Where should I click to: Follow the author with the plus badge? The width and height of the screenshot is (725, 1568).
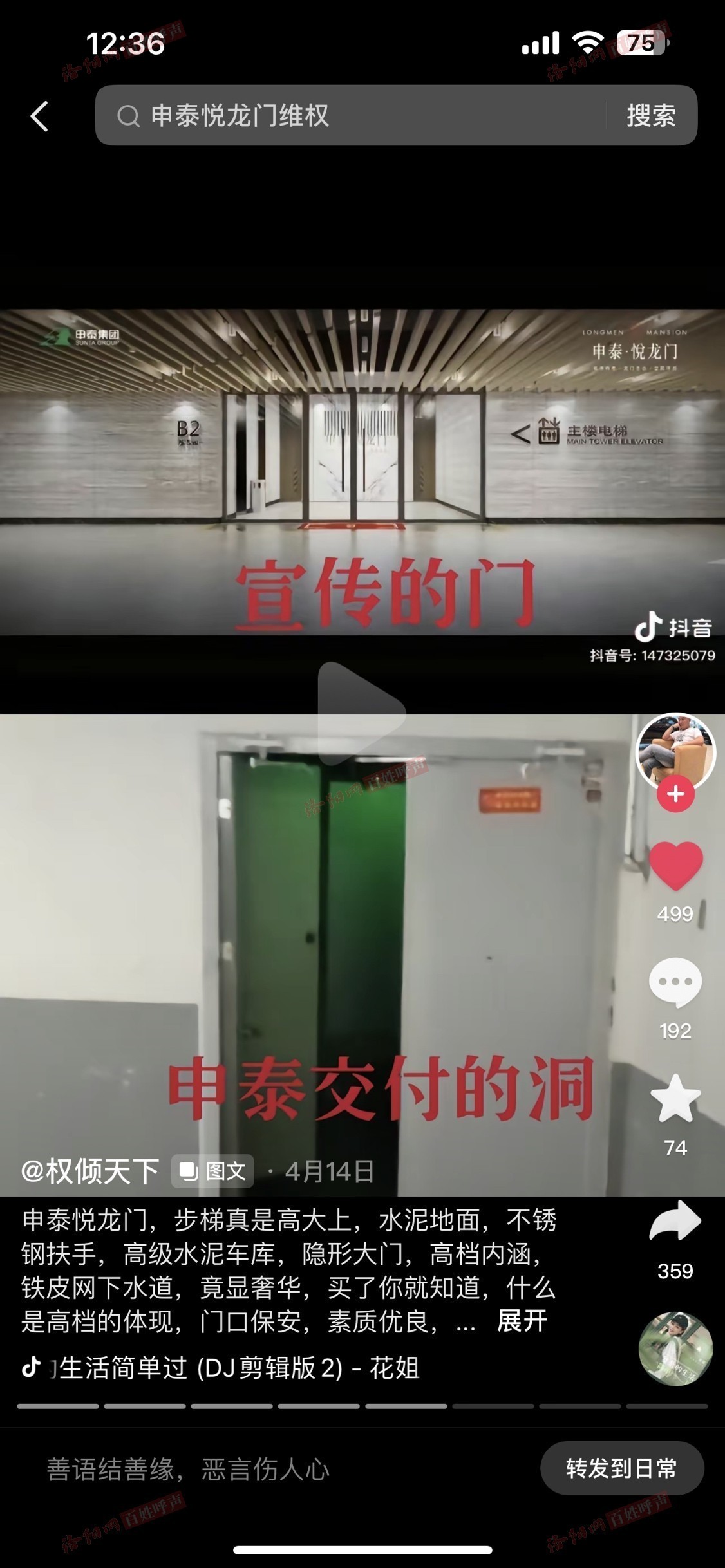pyautogui.click(x=675, y=794)
